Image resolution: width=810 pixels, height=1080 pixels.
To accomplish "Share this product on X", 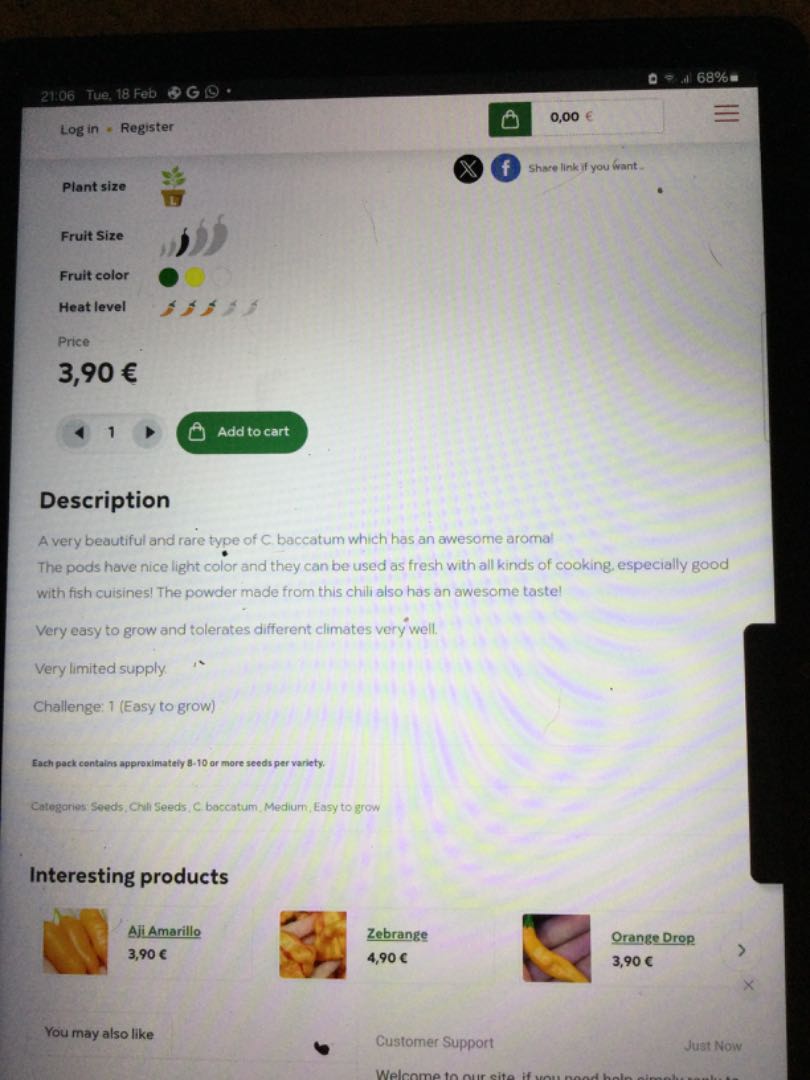I will click(468, 169).
